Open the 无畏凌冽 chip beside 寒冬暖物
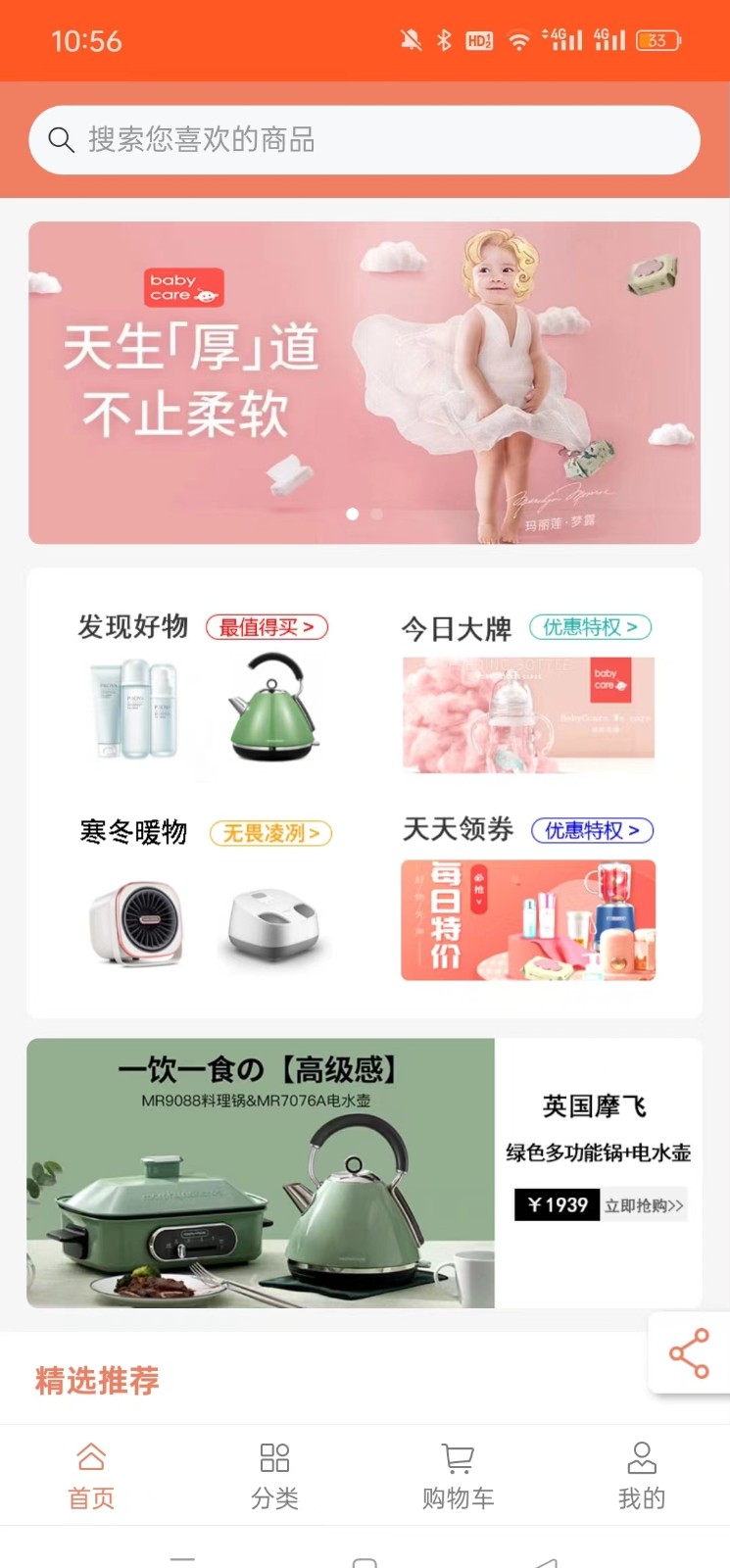This screenshot has width=730, height=1568. coord(271,834)
